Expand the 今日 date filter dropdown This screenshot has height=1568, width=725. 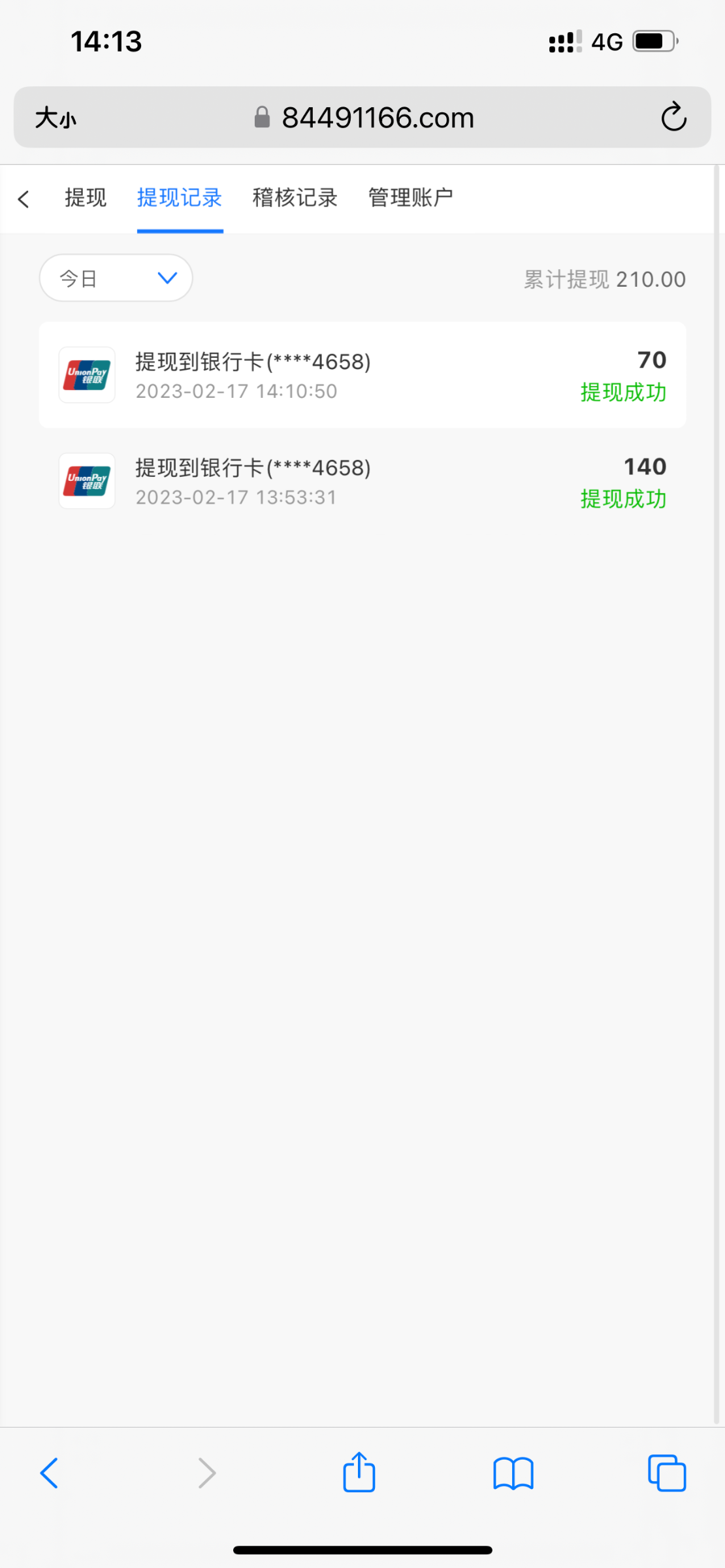pos(116,278)
